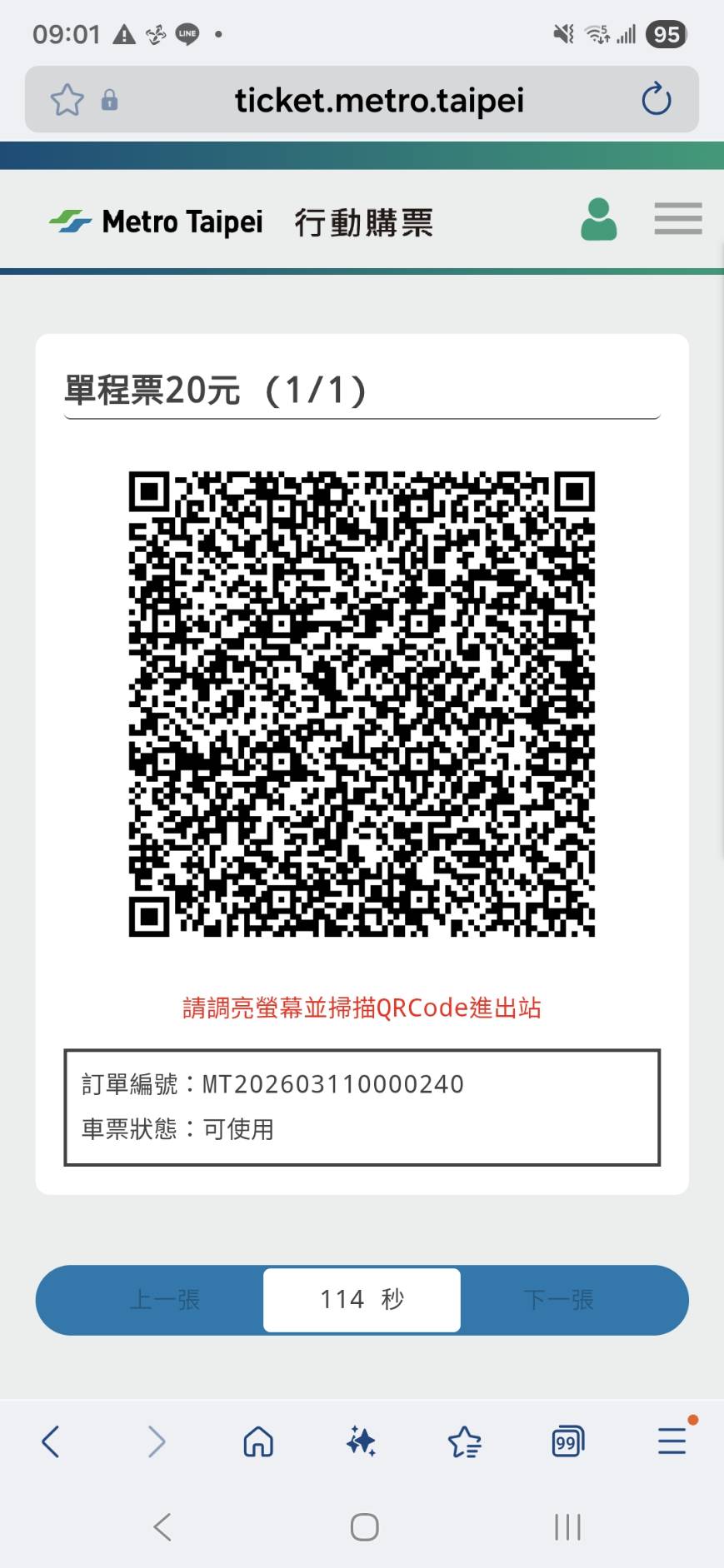Go to the Metro Taipei homepage via logo
The width and height of the screenshot is (724, 1568).
coord(156,222)
